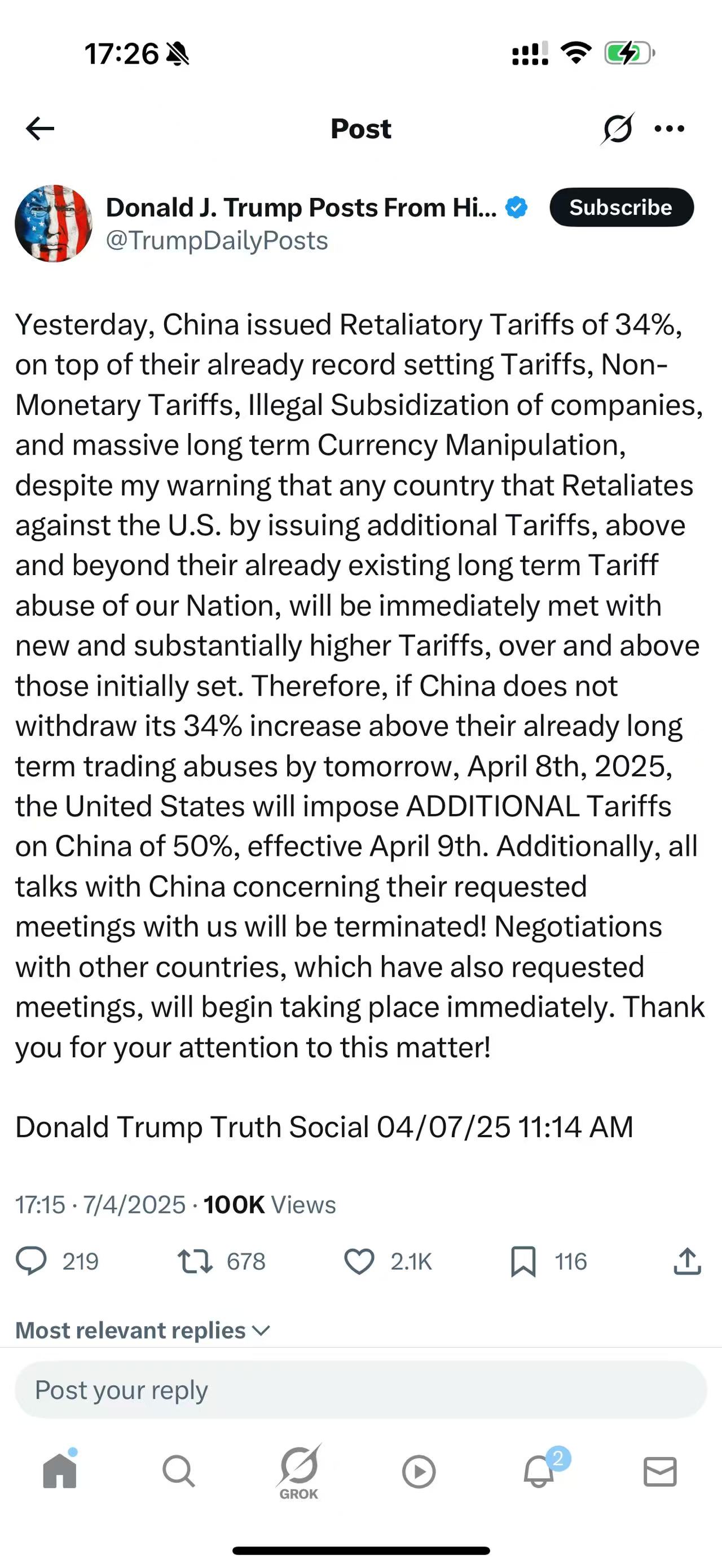
Task: Share the post via the share icon
Action: (687, 1261)
